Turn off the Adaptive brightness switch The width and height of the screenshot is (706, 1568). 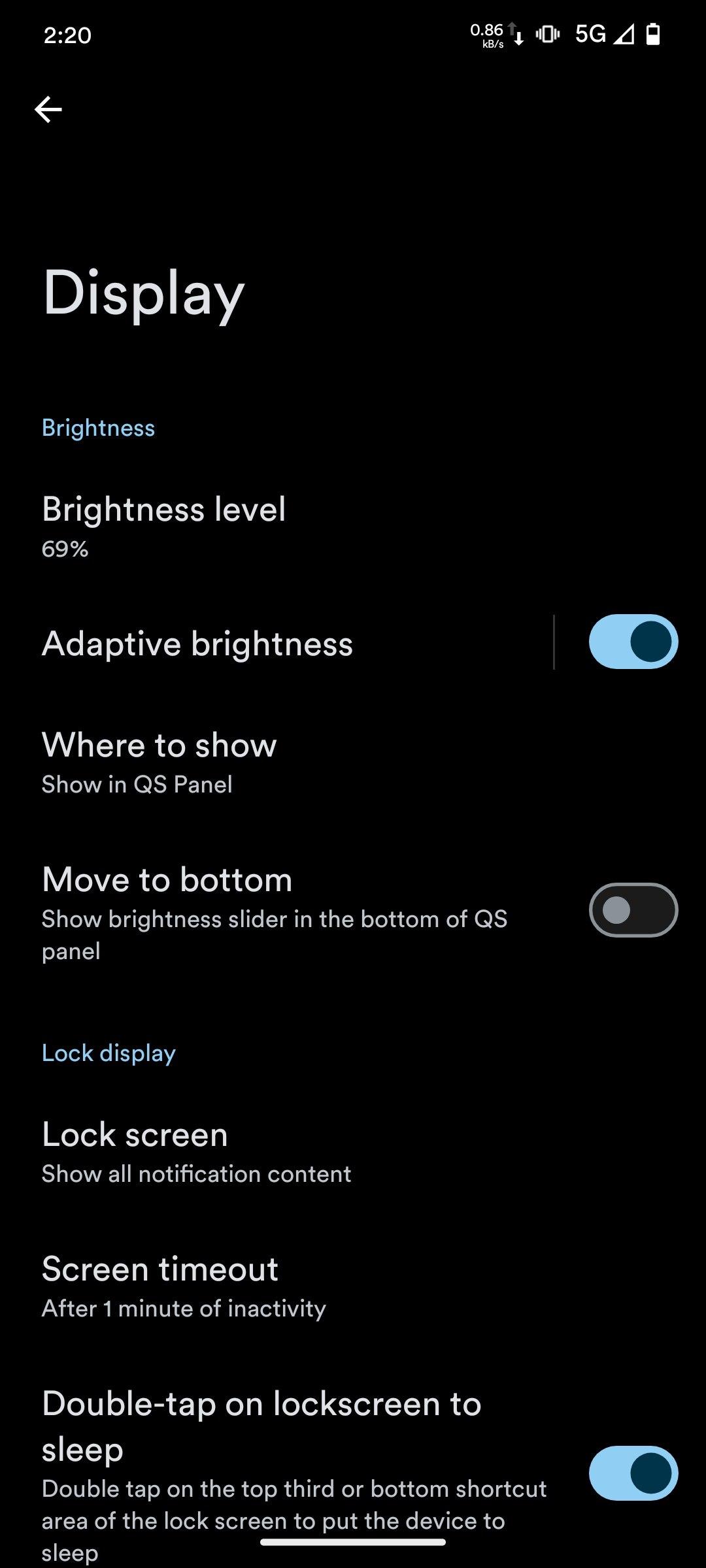tap(633, 642)
